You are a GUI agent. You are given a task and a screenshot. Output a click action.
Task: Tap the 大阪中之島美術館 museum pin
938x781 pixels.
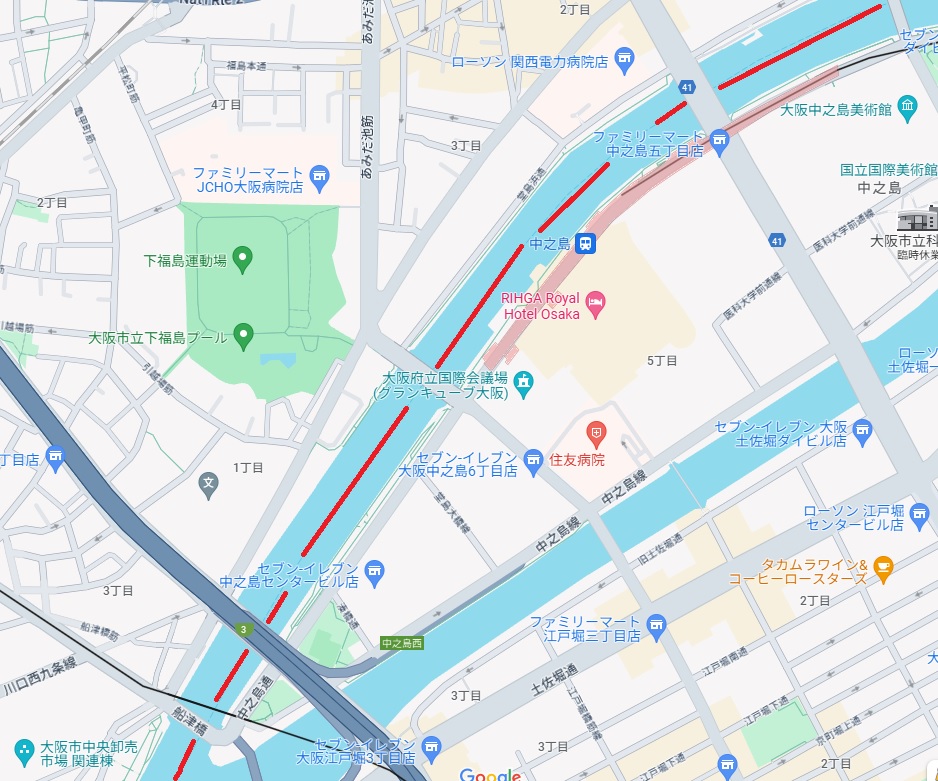[907, 106]
